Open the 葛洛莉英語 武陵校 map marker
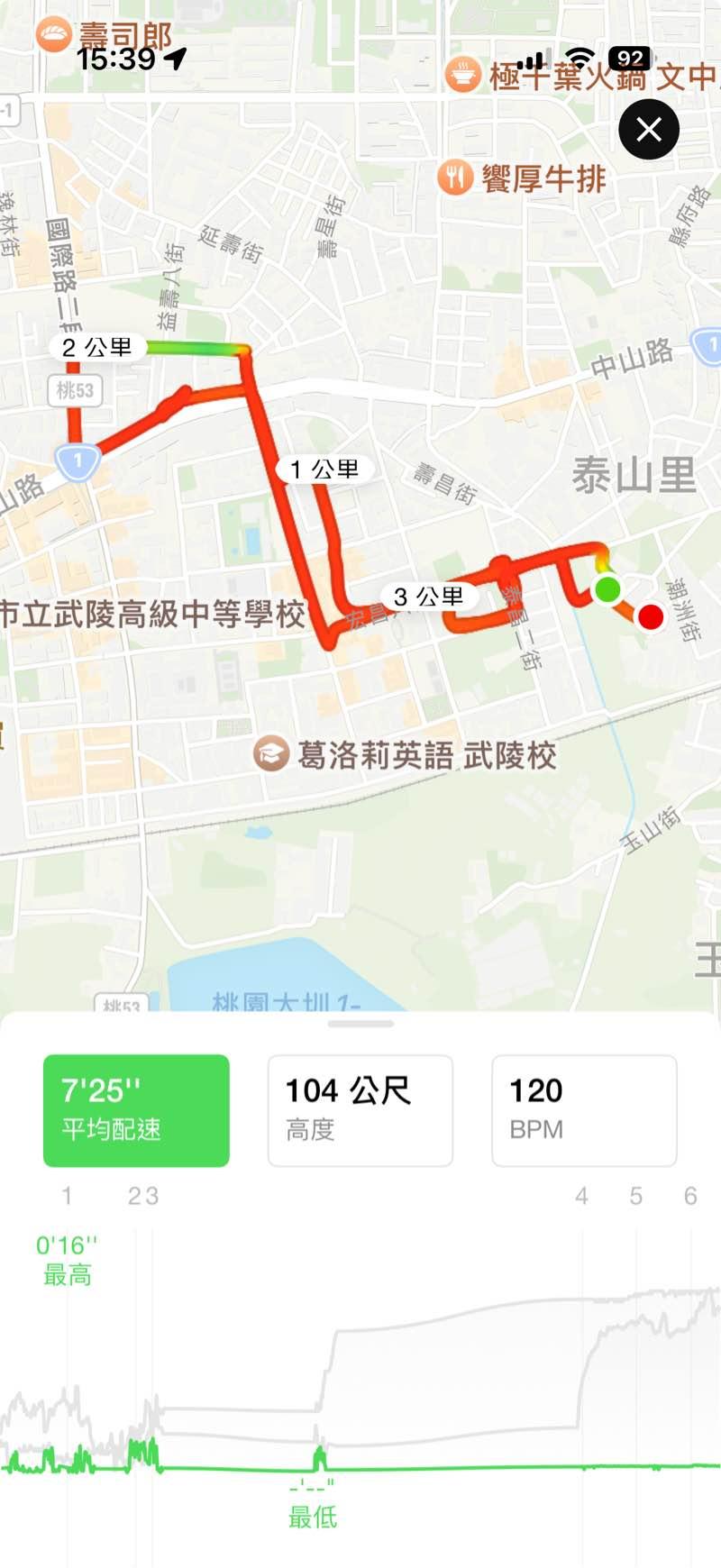Viewport: 721px width, 1568px height. (270, 754)
